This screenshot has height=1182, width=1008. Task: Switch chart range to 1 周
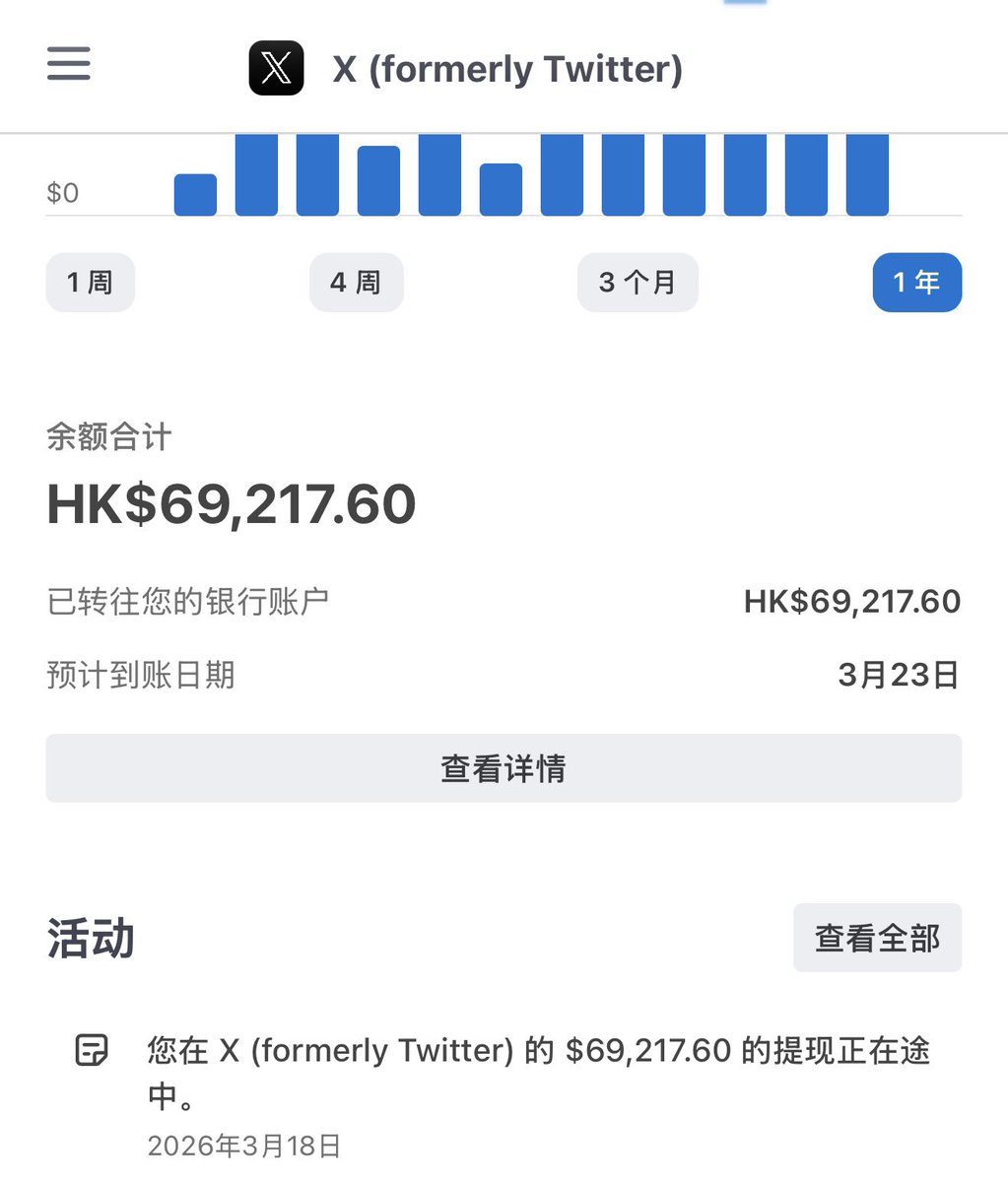coord(90,283)
